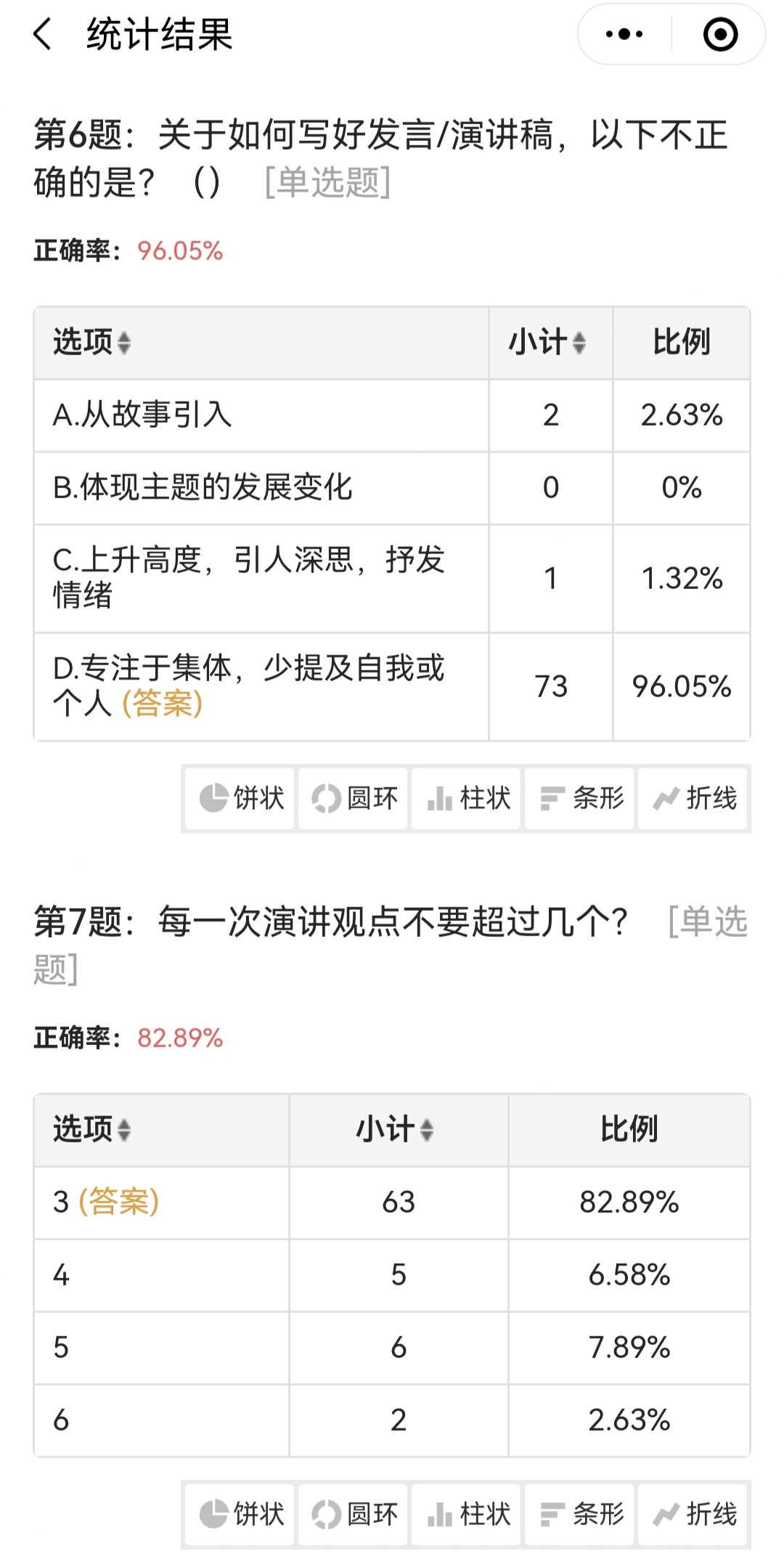Show question 6 as 圆环 chart

pyautogui.click(x=354, y=798)
